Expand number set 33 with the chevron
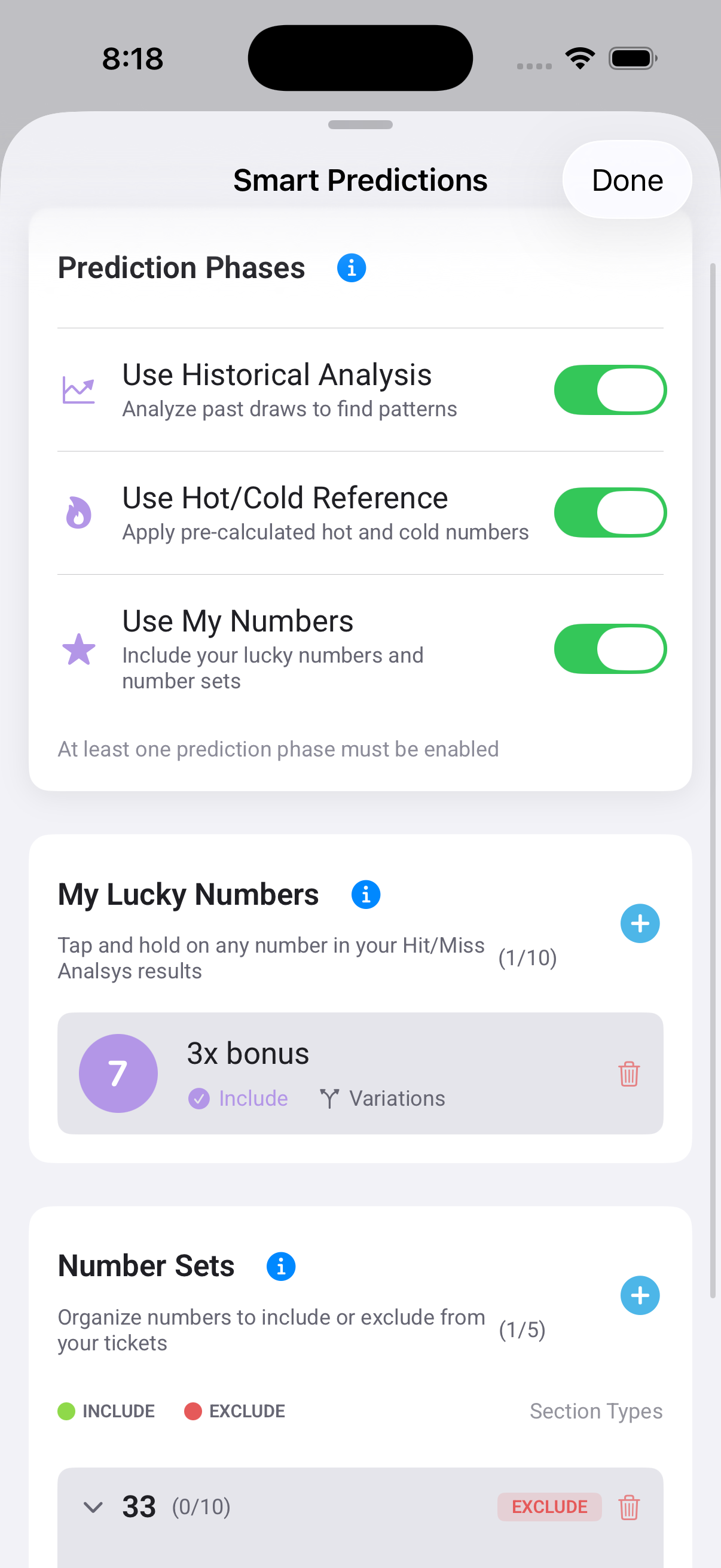The width and height of the screenshot is (721, 1568). [x=93, y=1507]
